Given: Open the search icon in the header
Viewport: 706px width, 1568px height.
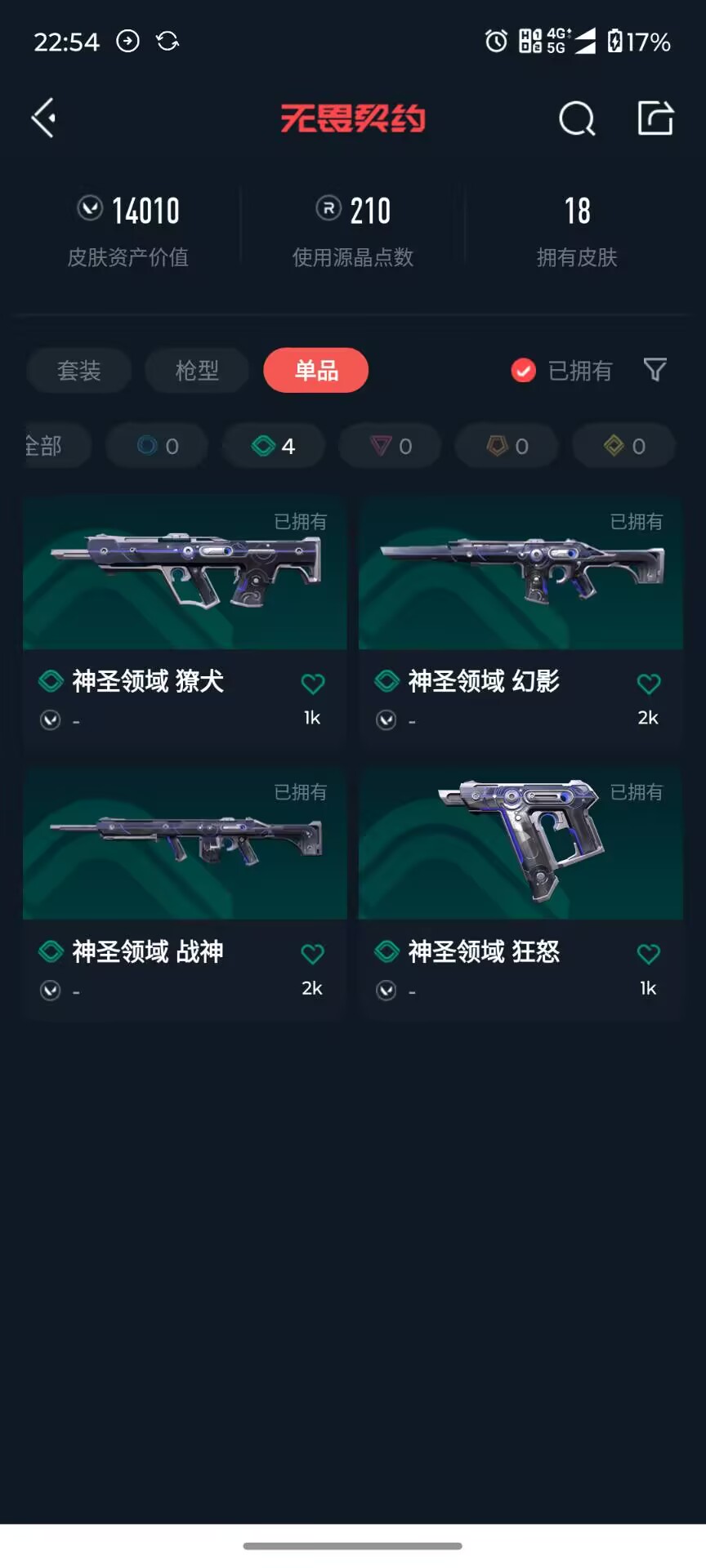Looking at the screenshot, I should 577,118.
